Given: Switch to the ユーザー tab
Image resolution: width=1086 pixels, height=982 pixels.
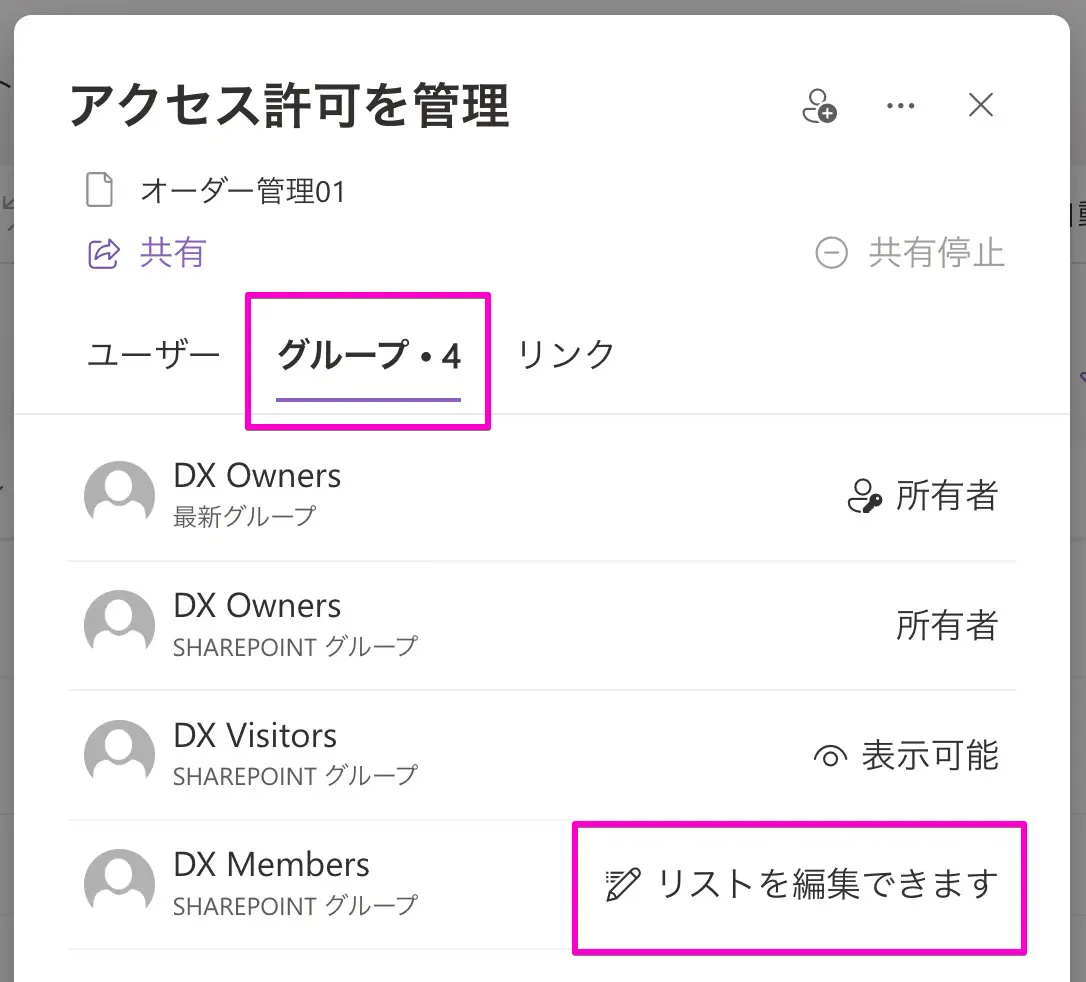Looking at the screenshot, I should point(153,355).
